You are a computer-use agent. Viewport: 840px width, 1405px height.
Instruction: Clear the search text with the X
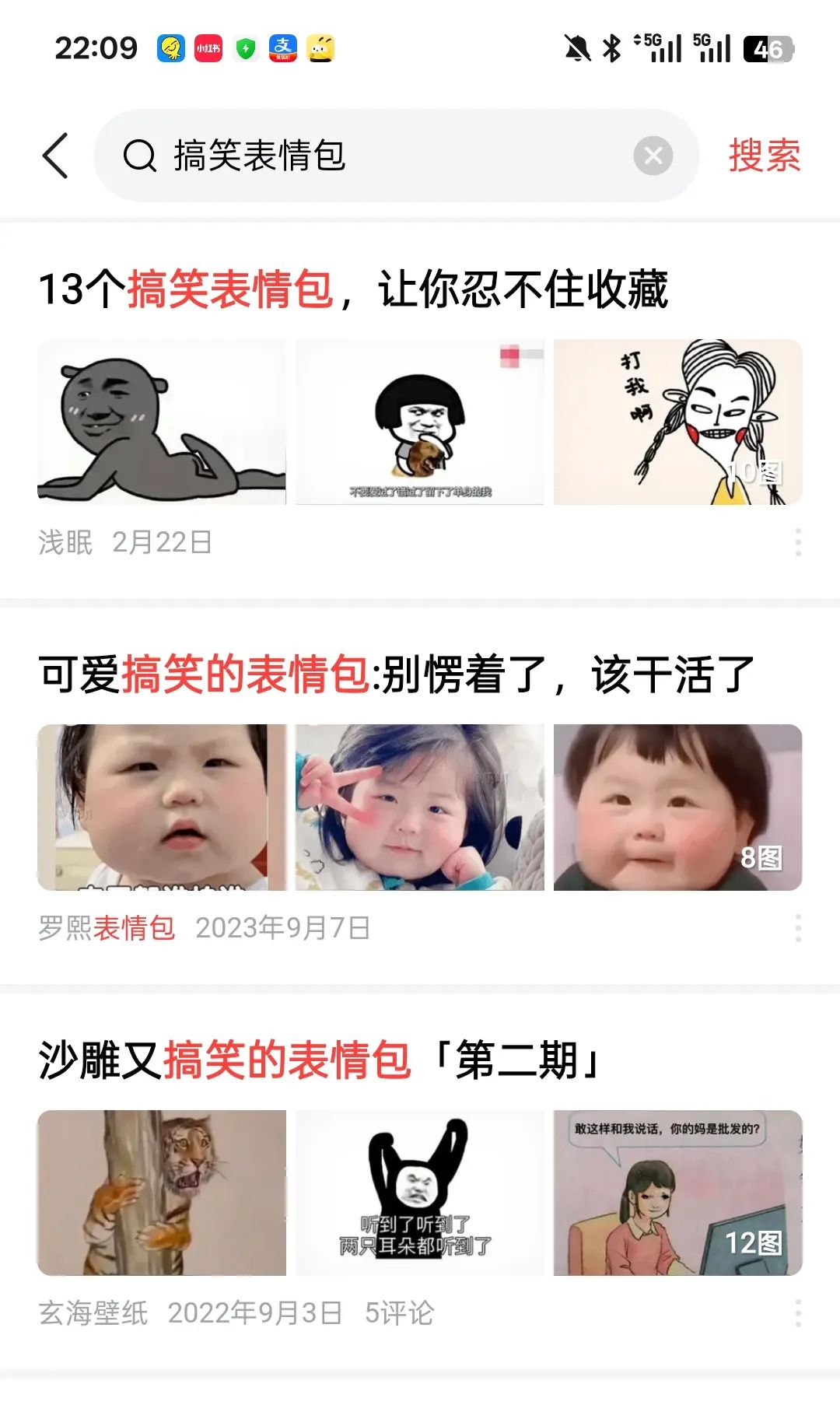[653, 156]
